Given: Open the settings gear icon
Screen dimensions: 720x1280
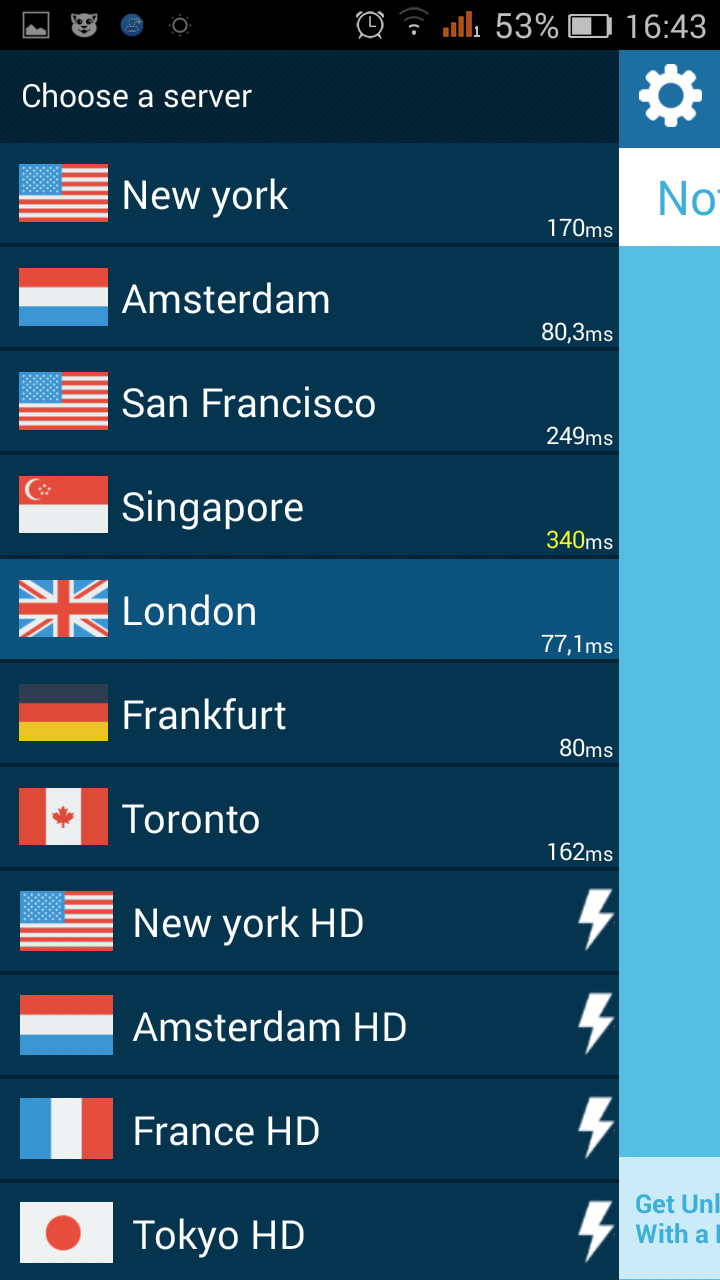Looking at the screenshot, I should pos(669,97).
